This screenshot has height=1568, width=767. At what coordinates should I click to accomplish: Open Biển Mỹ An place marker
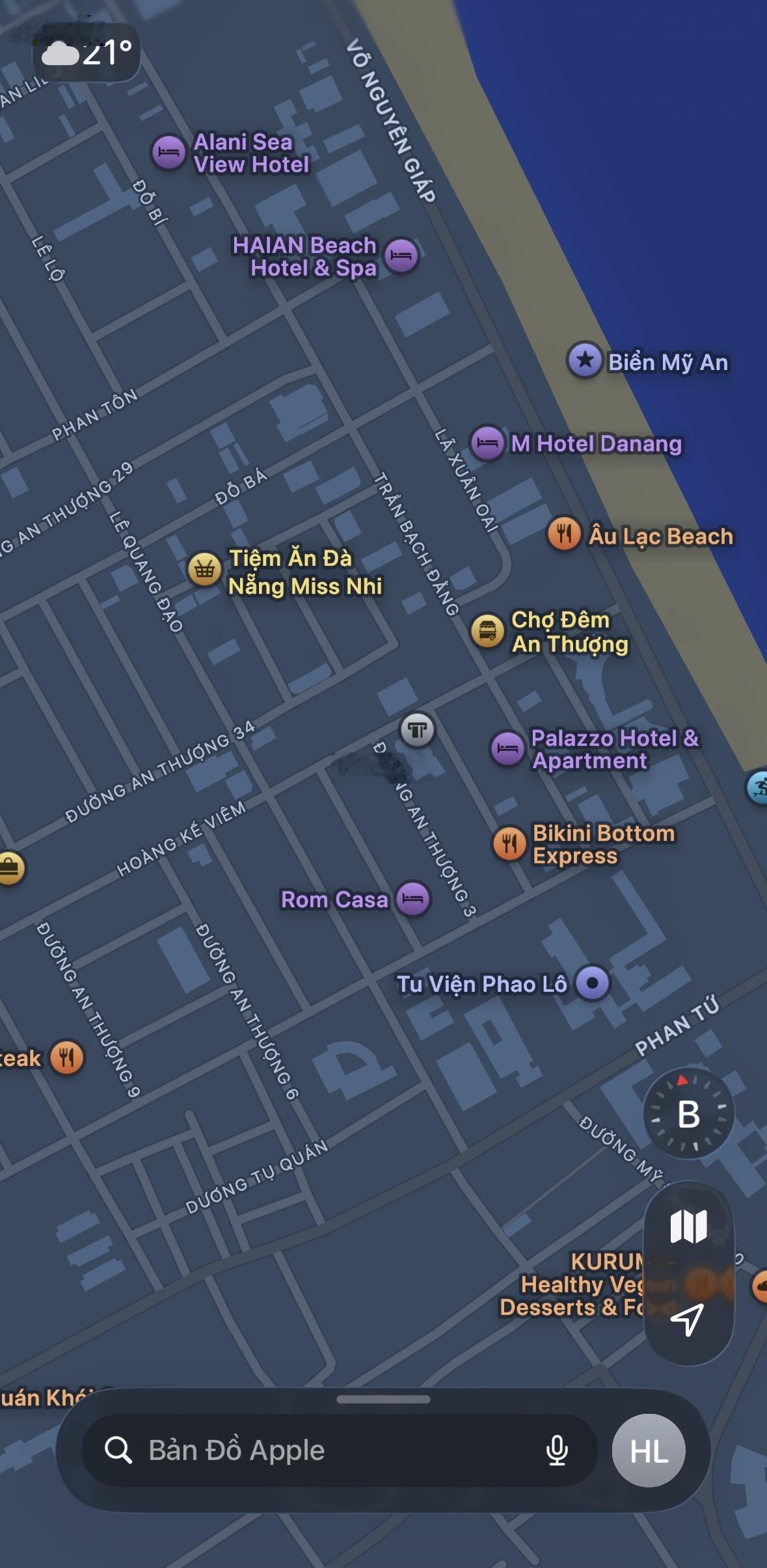[x=585, y=360]
